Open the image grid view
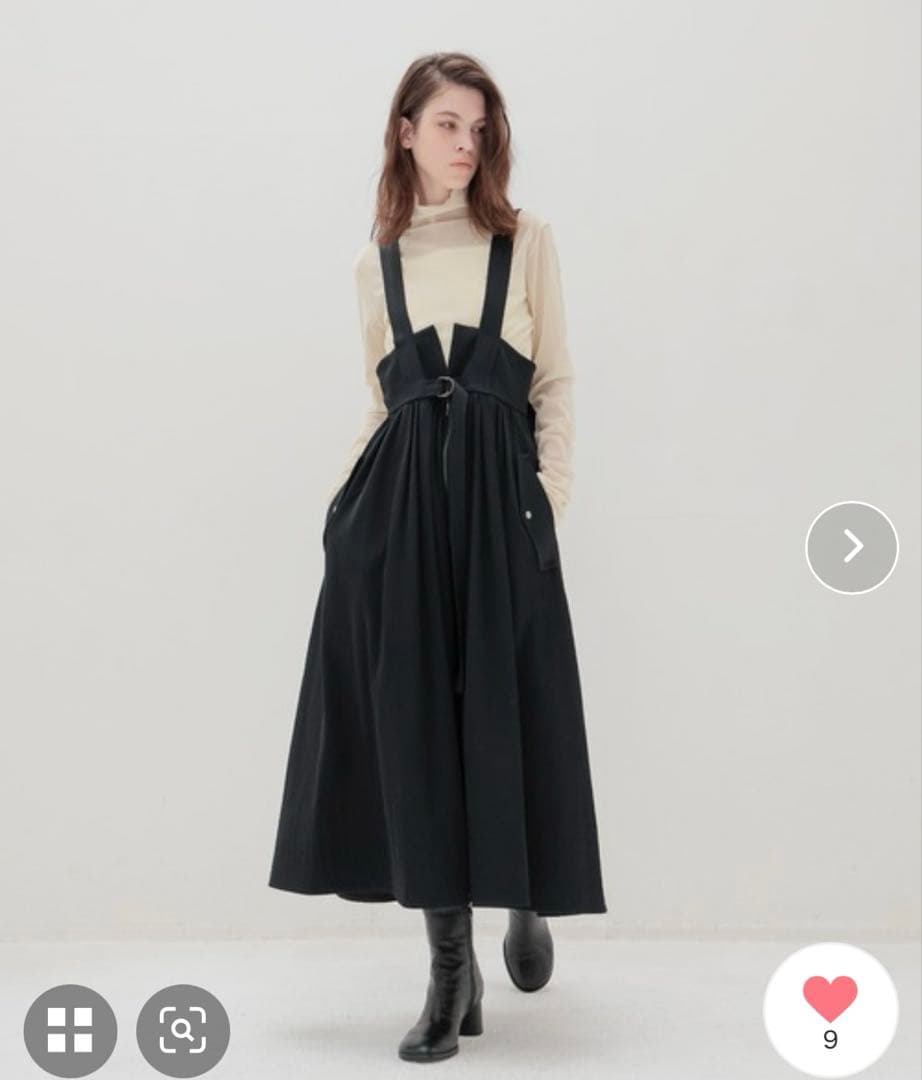 [70, 1030]
